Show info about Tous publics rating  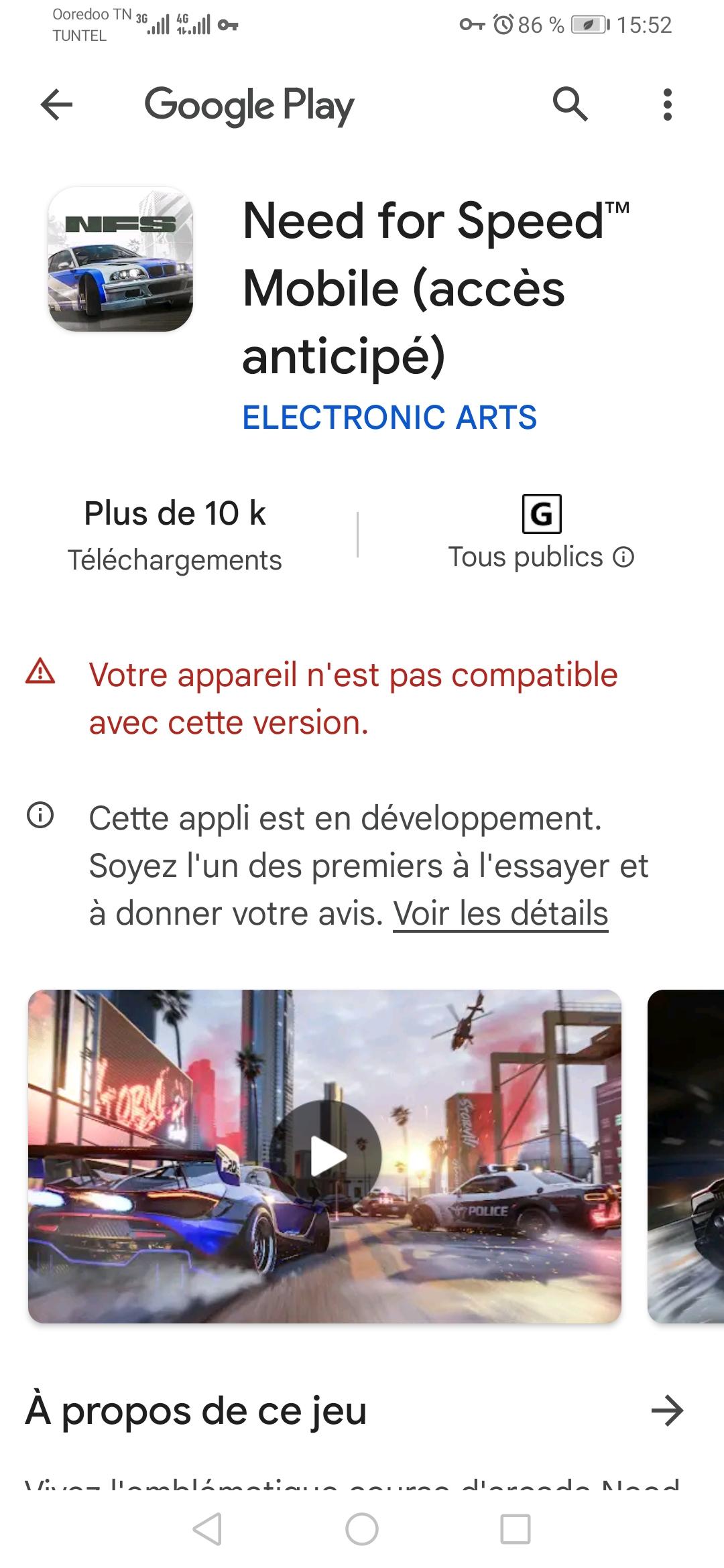tap(623, 558)
